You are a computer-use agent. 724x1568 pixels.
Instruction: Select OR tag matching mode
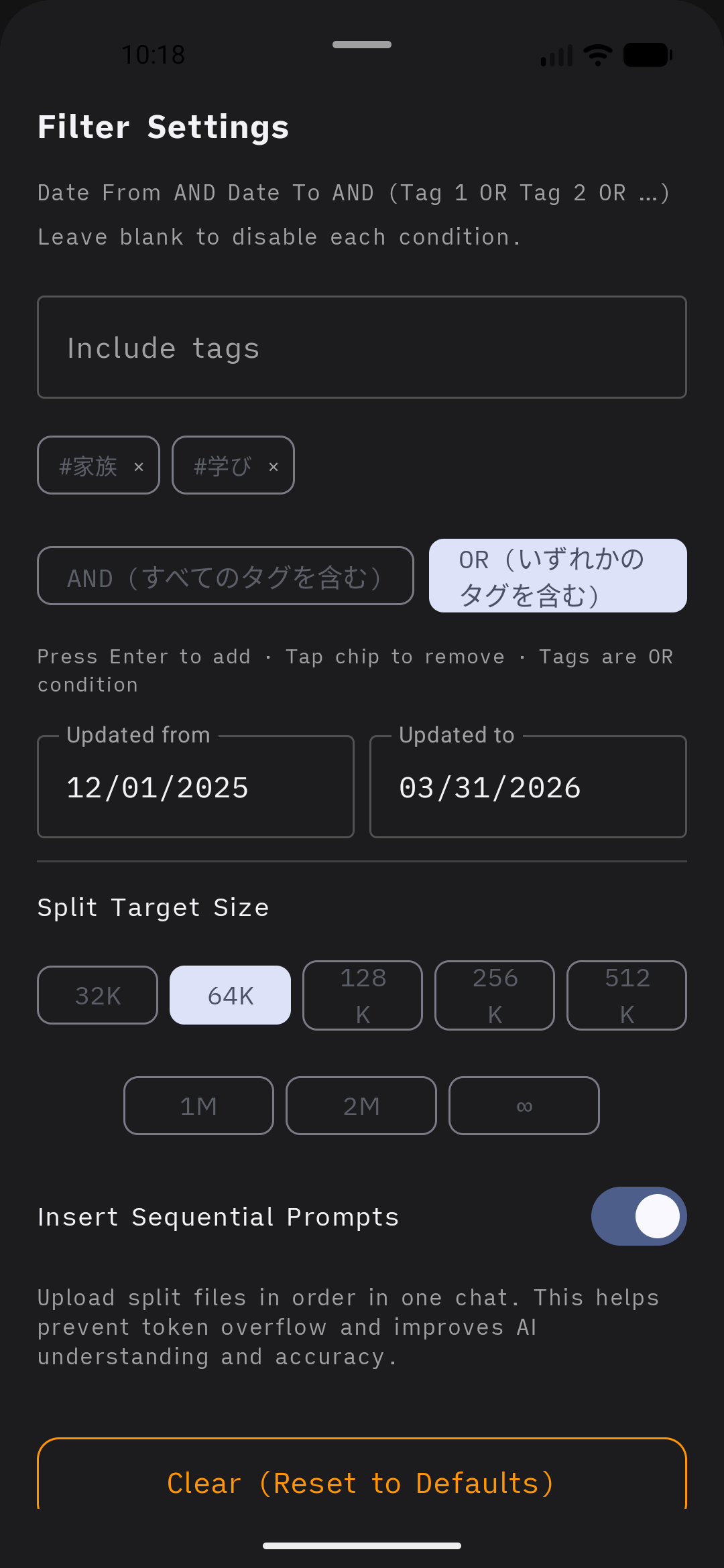[x=557, y=576]
